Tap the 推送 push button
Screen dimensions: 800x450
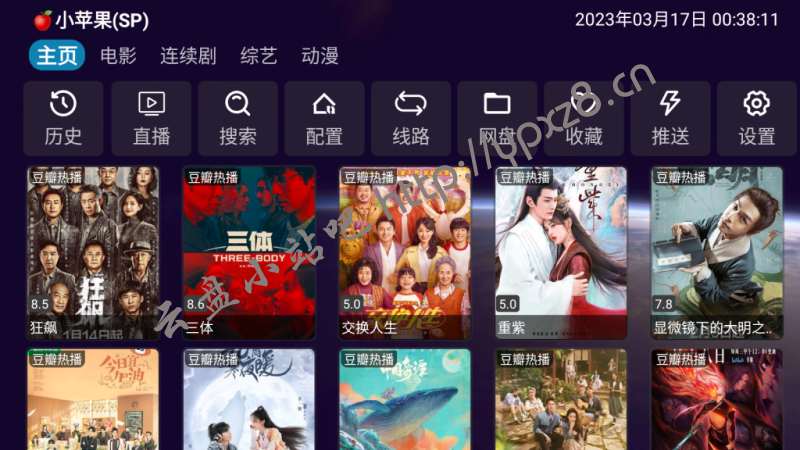(x=670, y=119)
